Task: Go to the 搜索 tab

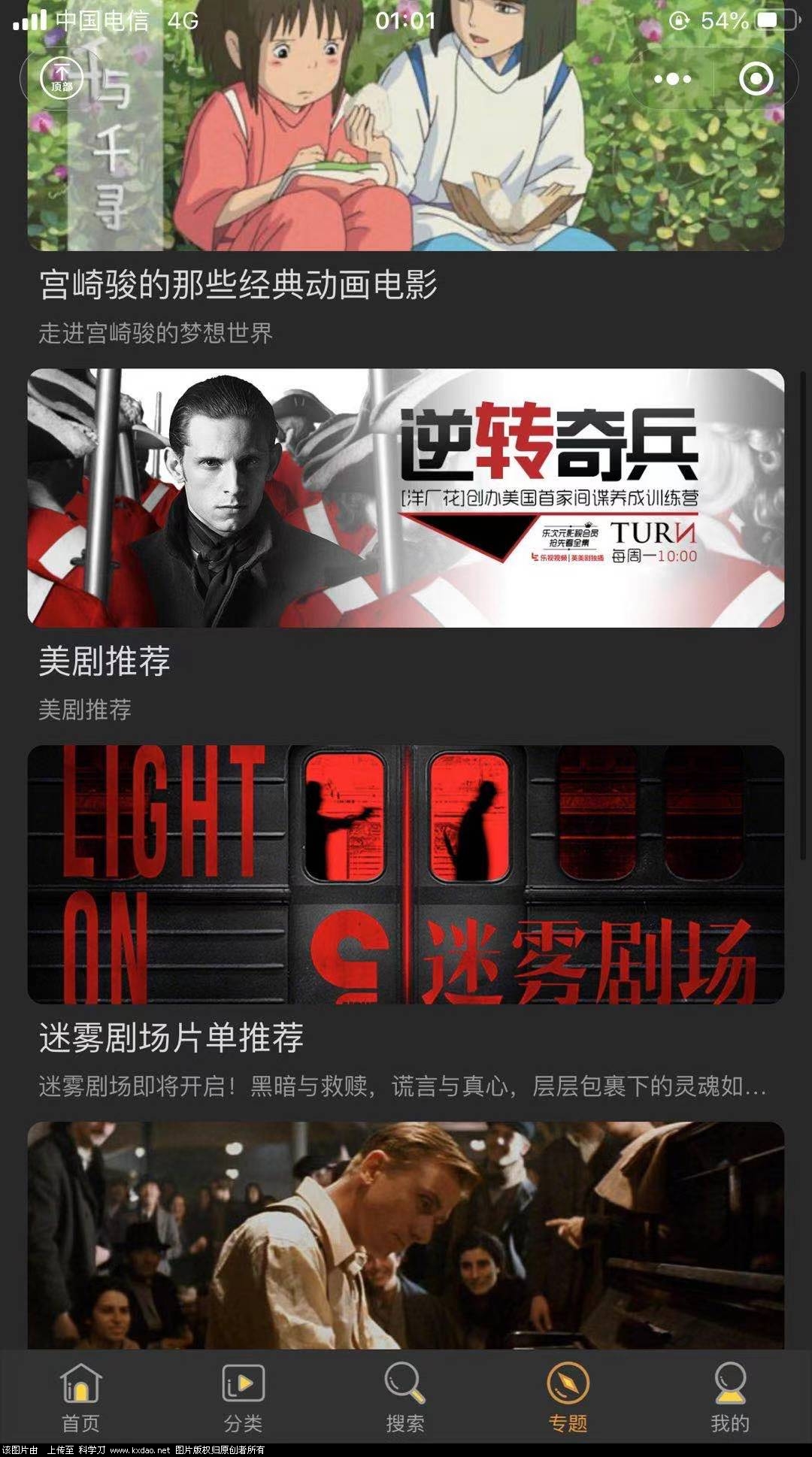Action: point(405,1398)
